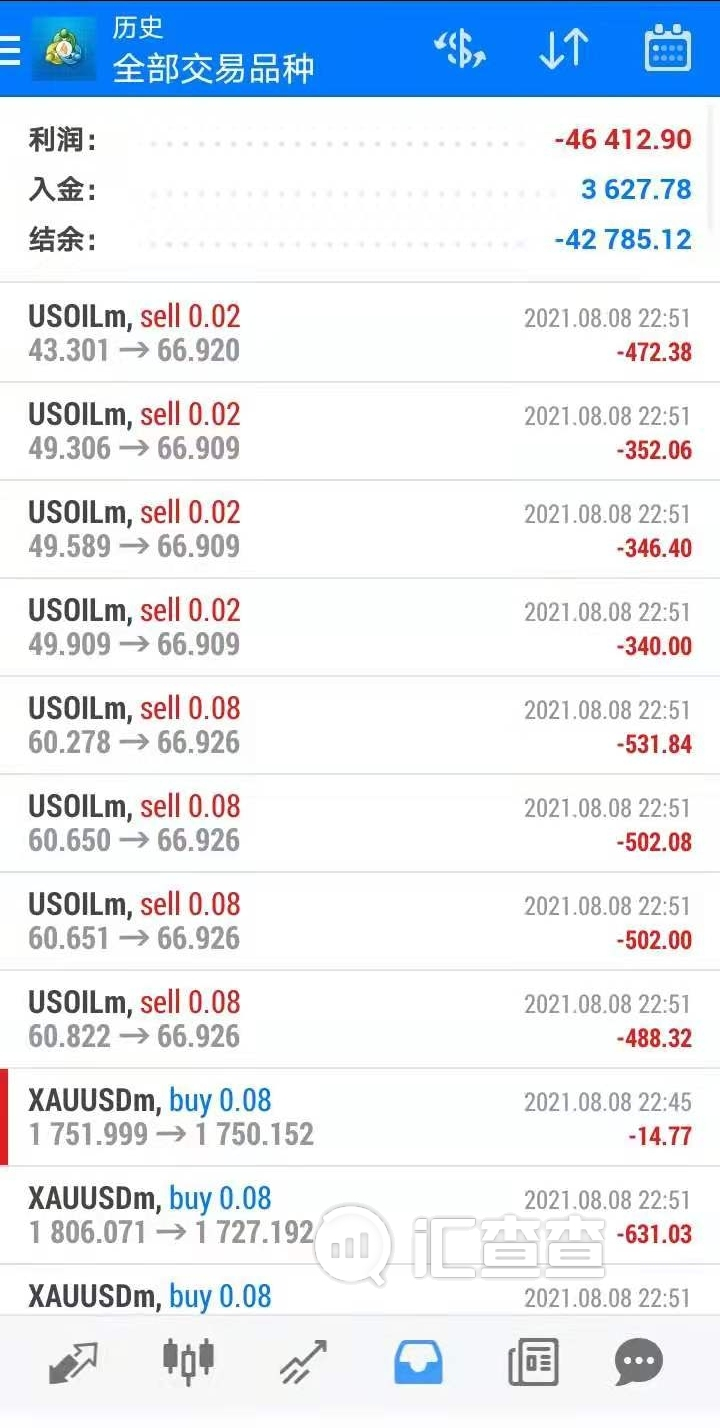Viewport: 720px width, 1428px height.
Task: Switch to the Trade tab
Action: pyautogui.click(x=303, y=1362)
